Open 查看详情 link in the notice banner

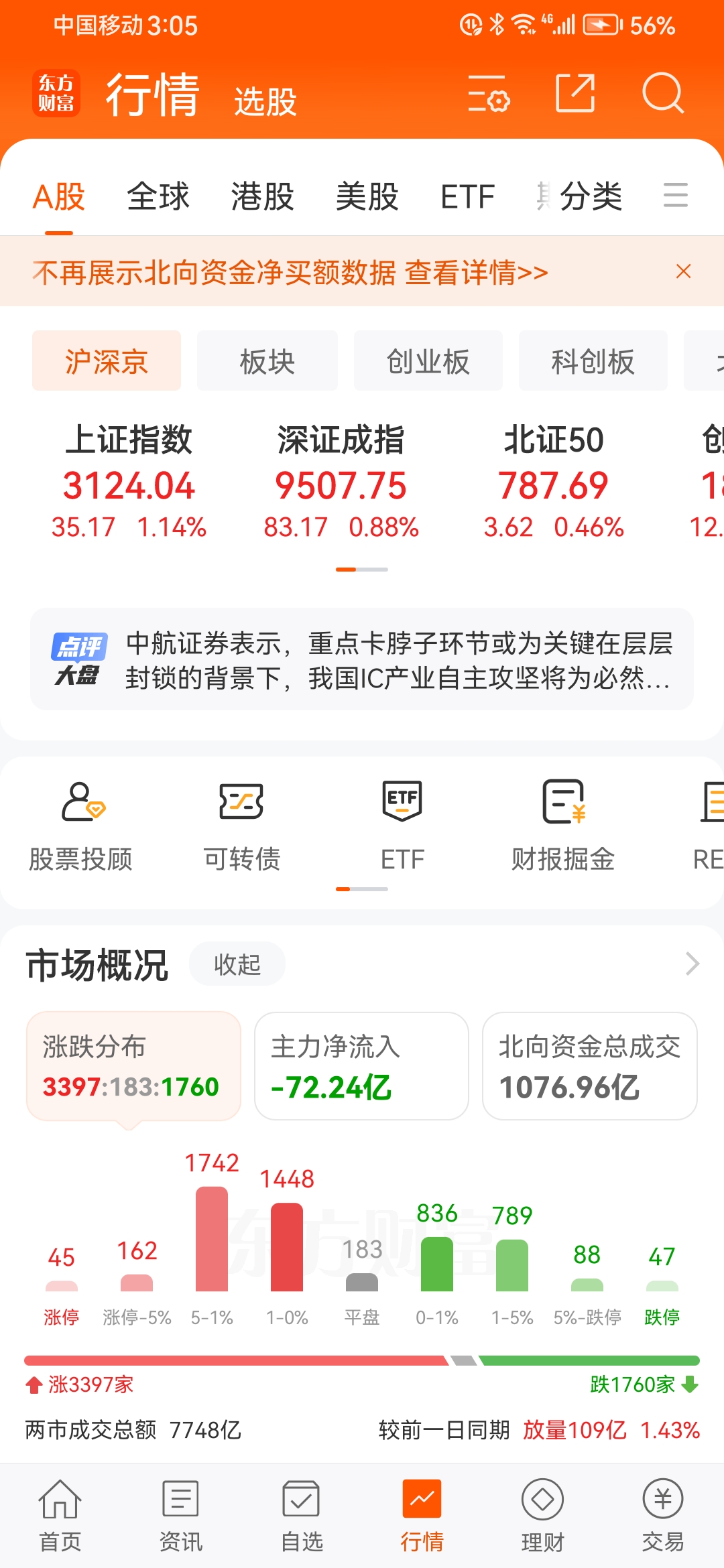coord(476,272)
